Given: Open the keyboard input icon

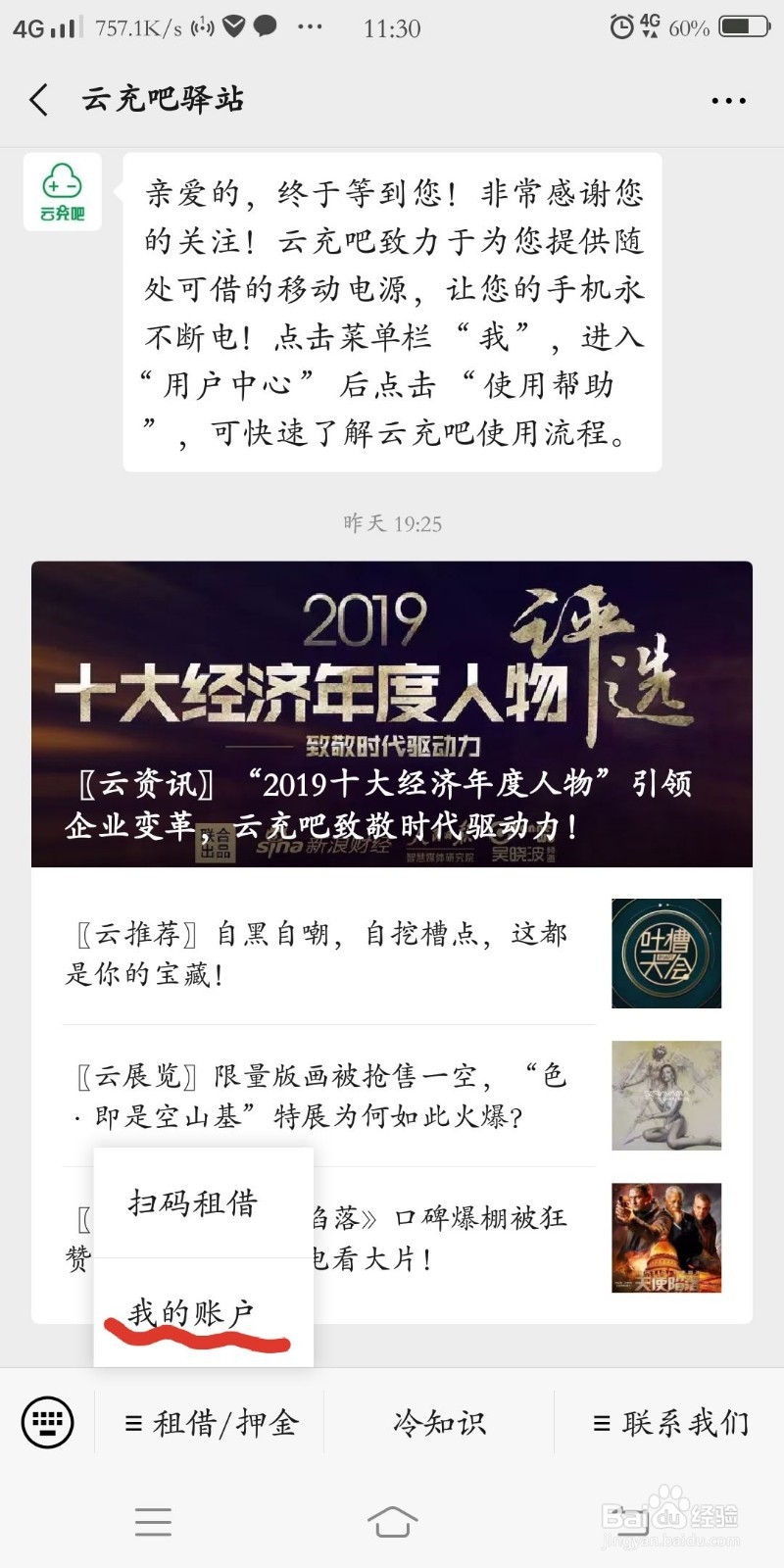Looking at the screenshot, I should (x=47, y=1422).
